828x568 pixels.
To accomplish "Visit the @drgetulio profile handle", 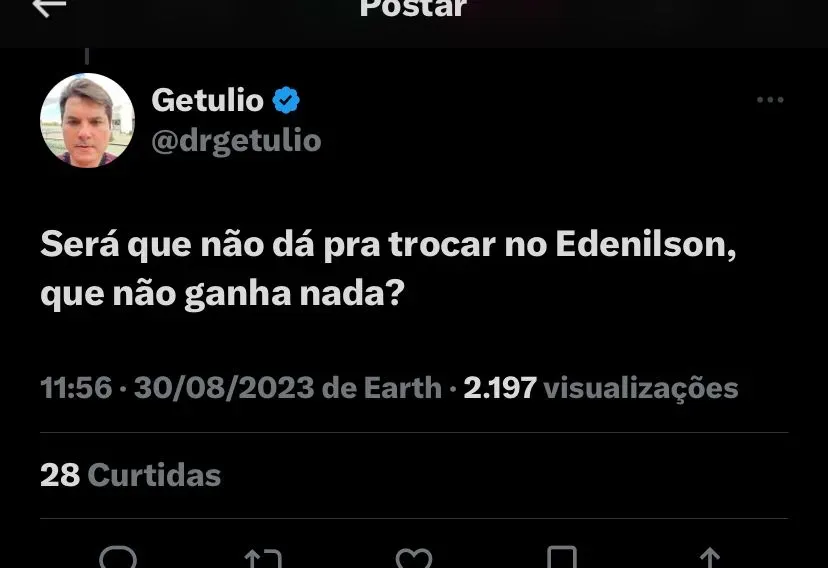I will click(x=236, y=141).
